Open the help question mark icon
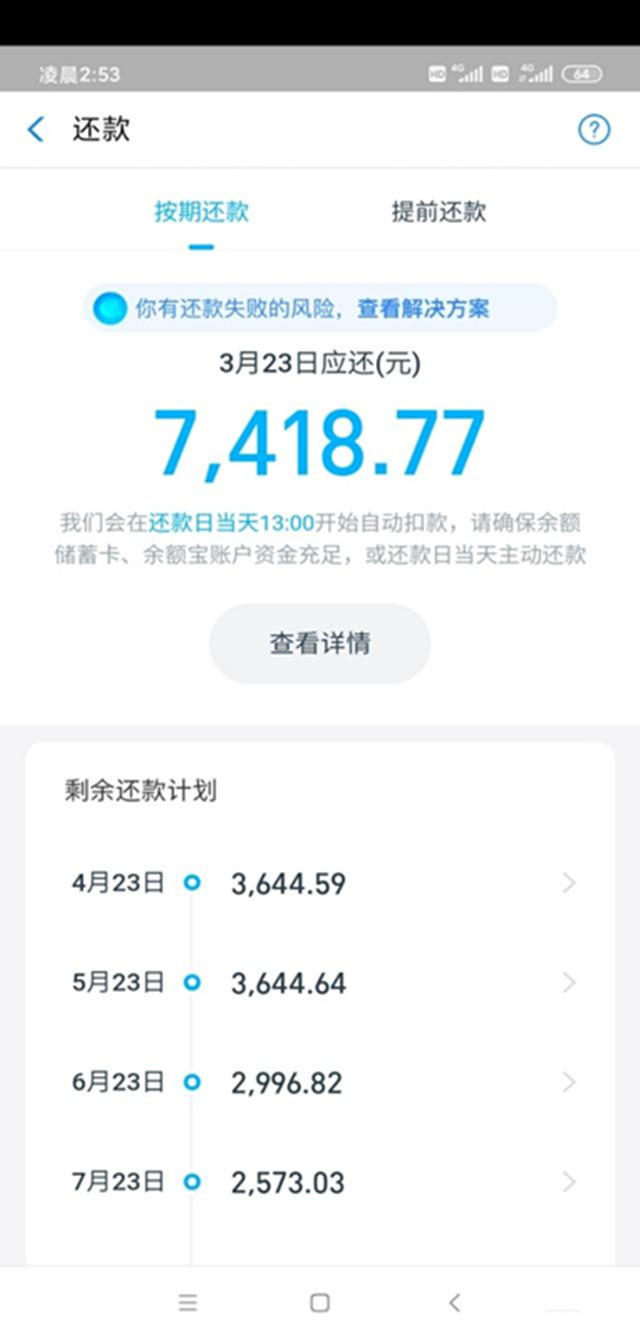Viewport: 640px width, 1340px height. click(x=594, y=129)
